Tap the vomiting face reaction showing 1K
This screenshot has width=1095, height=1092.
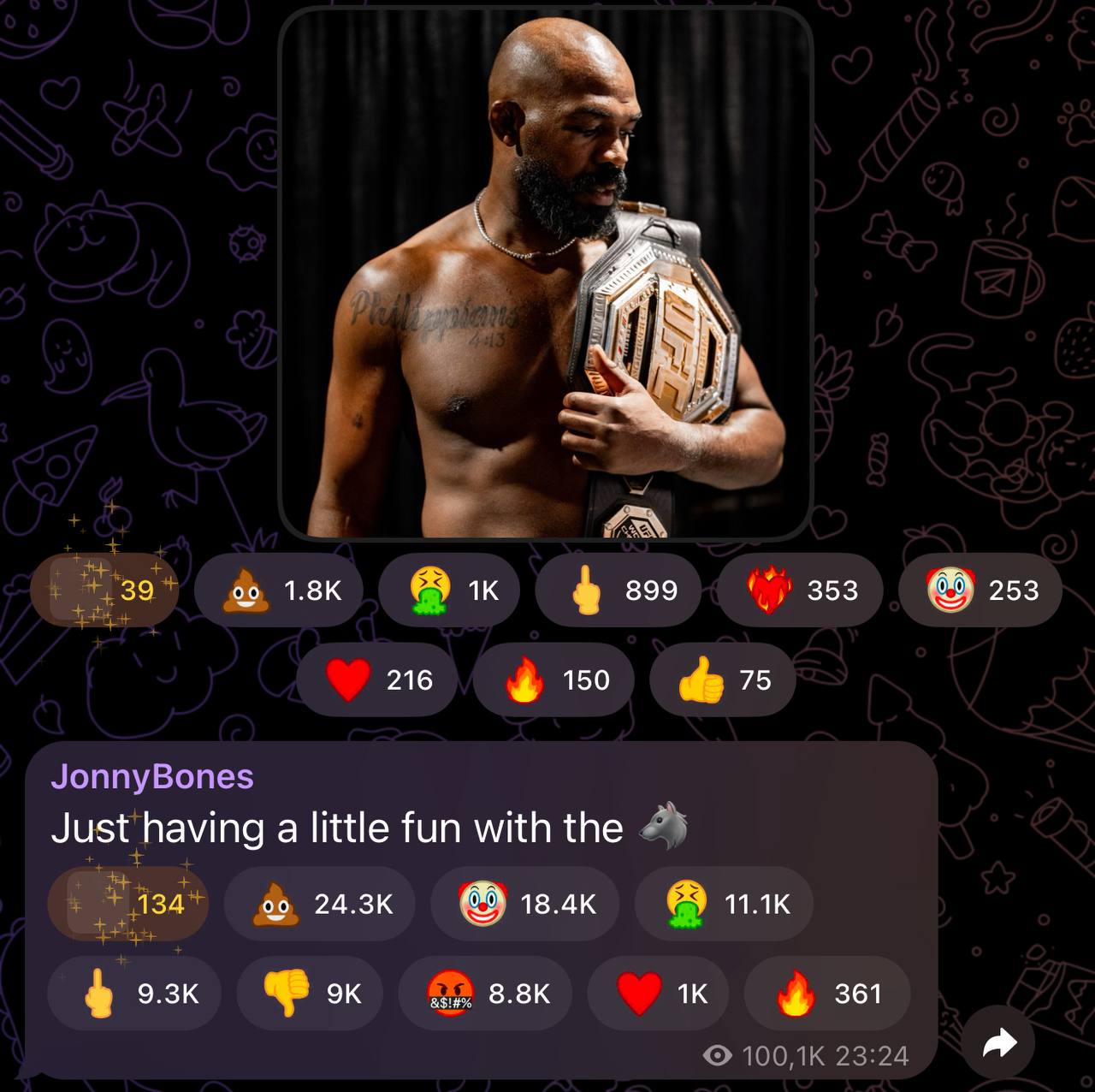point(449,591)
